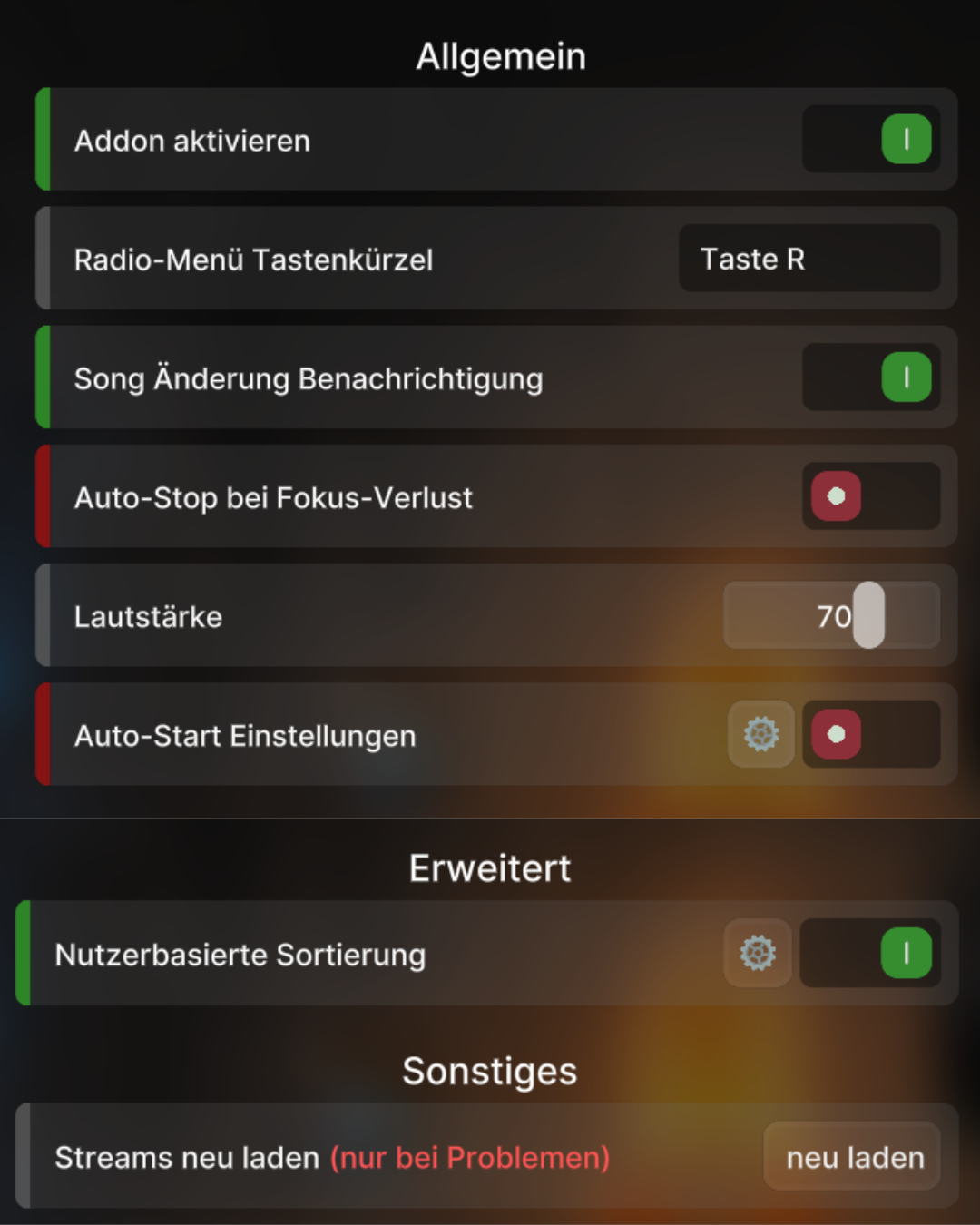The width and height of the screenshot is (980, 1225).
Task: Click the red nur bei Problemen text
Action: [x=468, y=1157]
